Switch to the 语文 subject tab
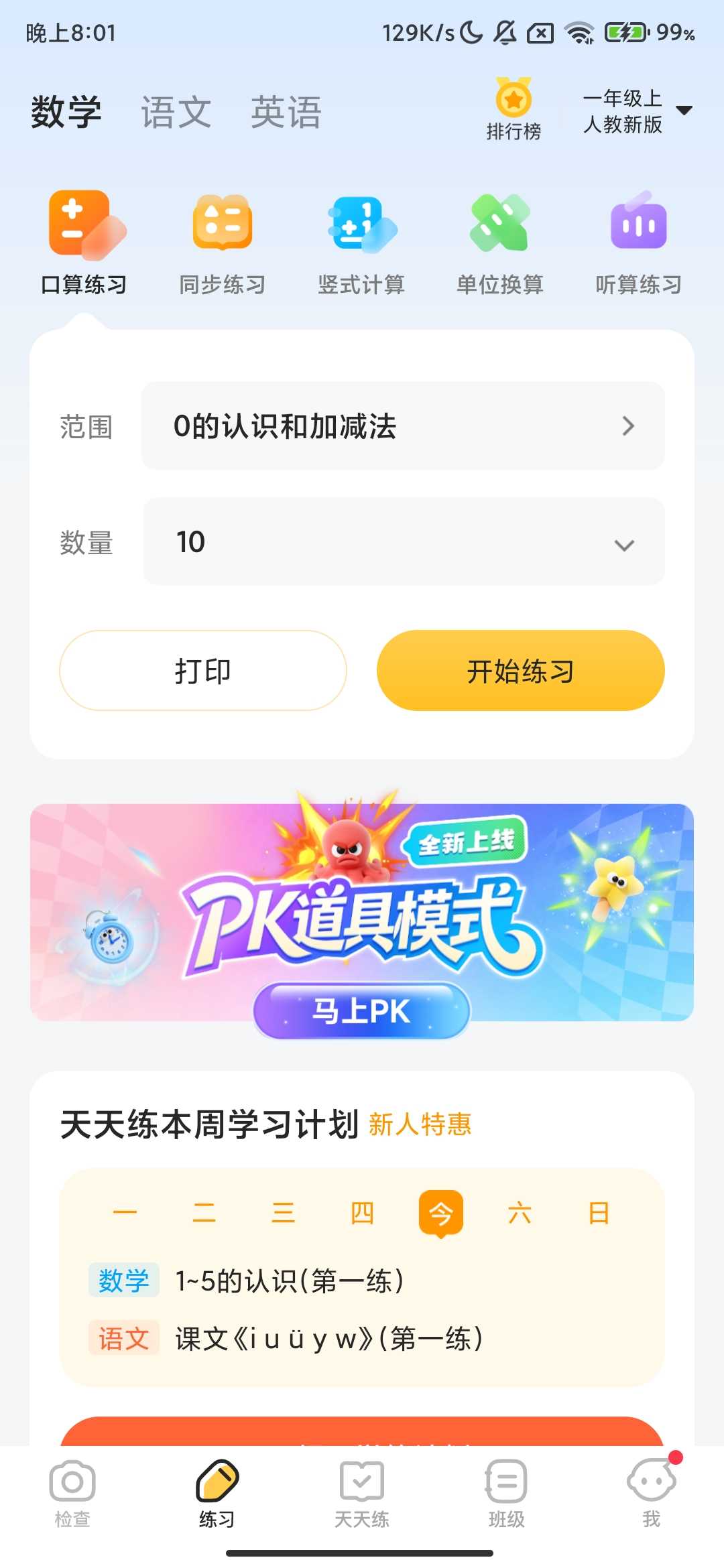This screenshot has width=724, height=1568. (176, 111)
